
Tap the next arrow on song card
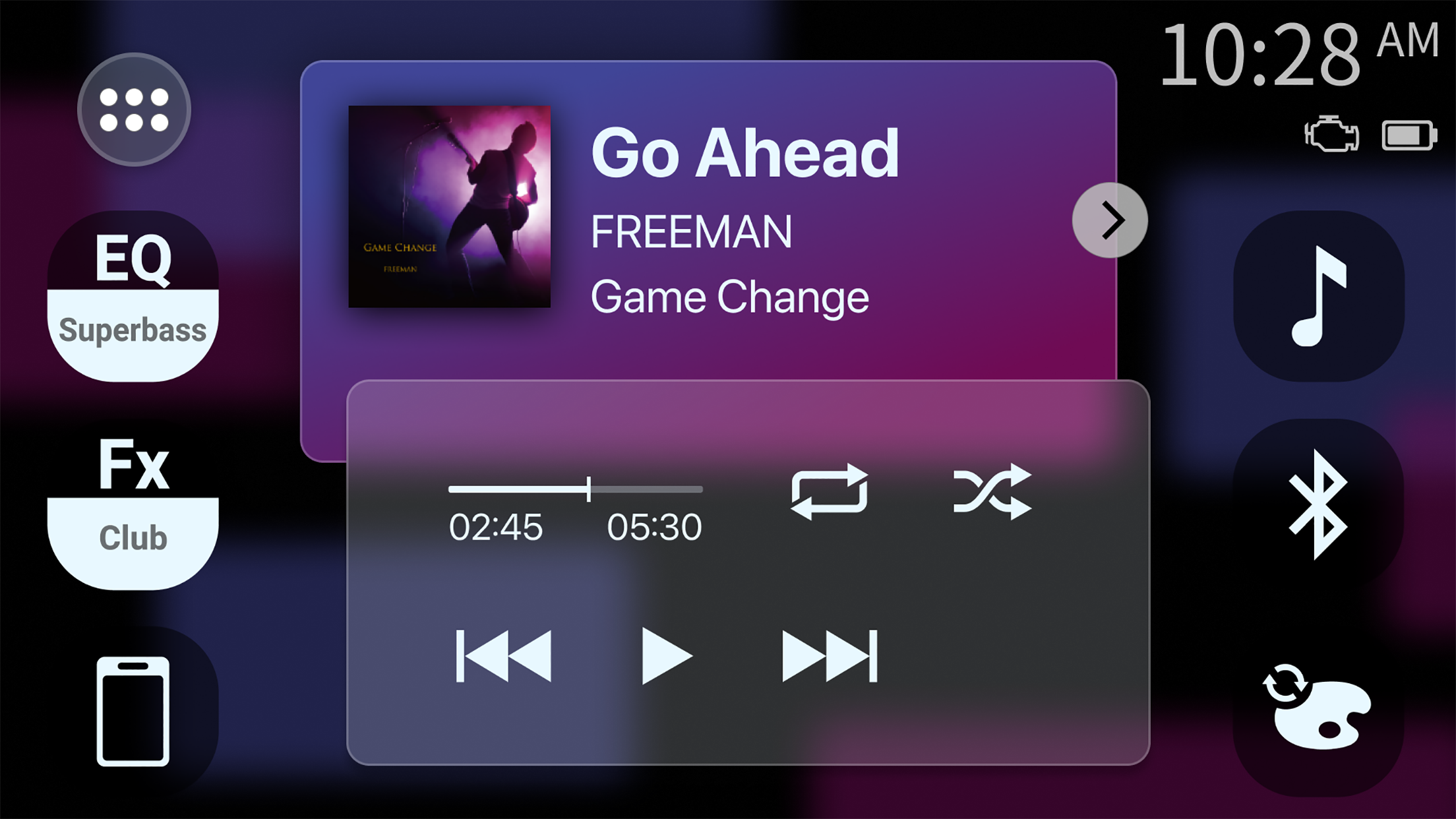pyautogui.click(x=1110, y=220)
